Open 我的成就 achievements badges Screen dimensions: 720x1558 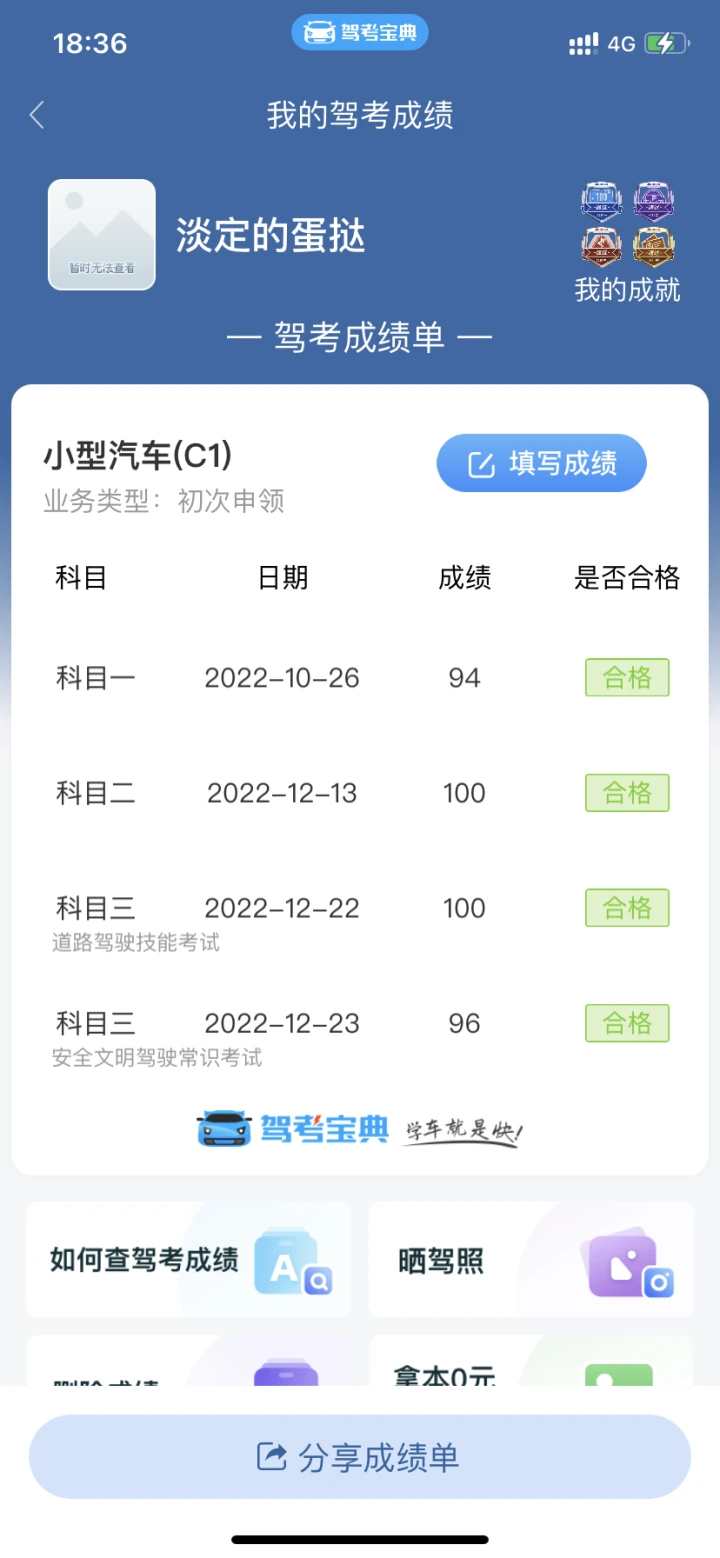tap(627, 242)
